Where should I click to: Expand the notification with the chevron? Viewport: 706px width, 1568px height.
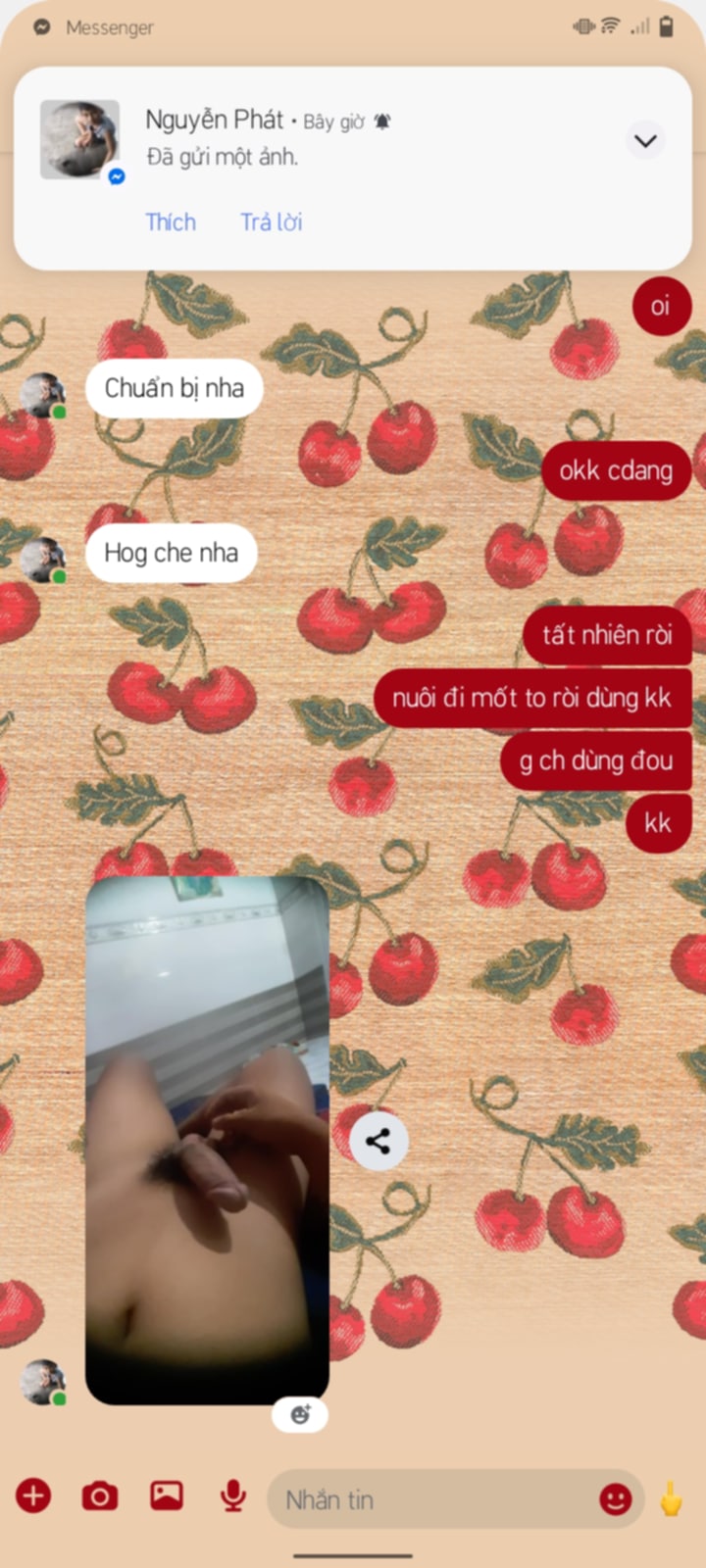645,141
